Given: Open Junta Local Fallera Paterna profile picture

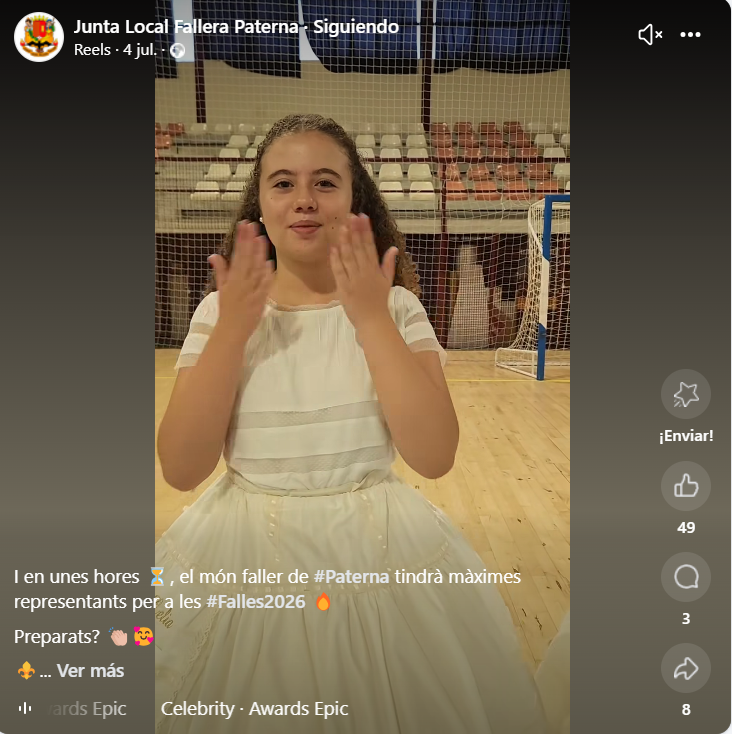Looking at the screenshot, I should [x=39, y=37].
